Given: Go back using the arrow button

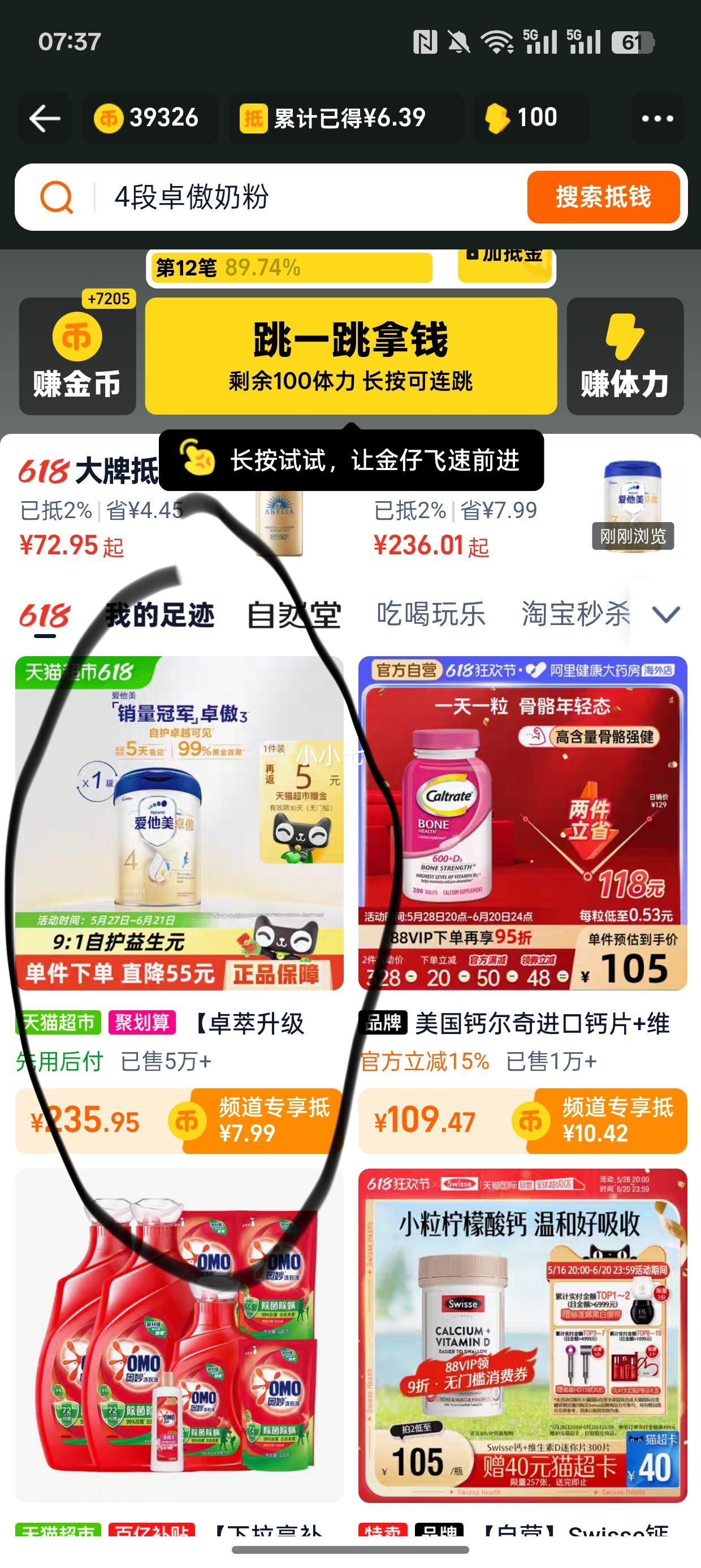Looking at the screenshot, I should [45, 118].
